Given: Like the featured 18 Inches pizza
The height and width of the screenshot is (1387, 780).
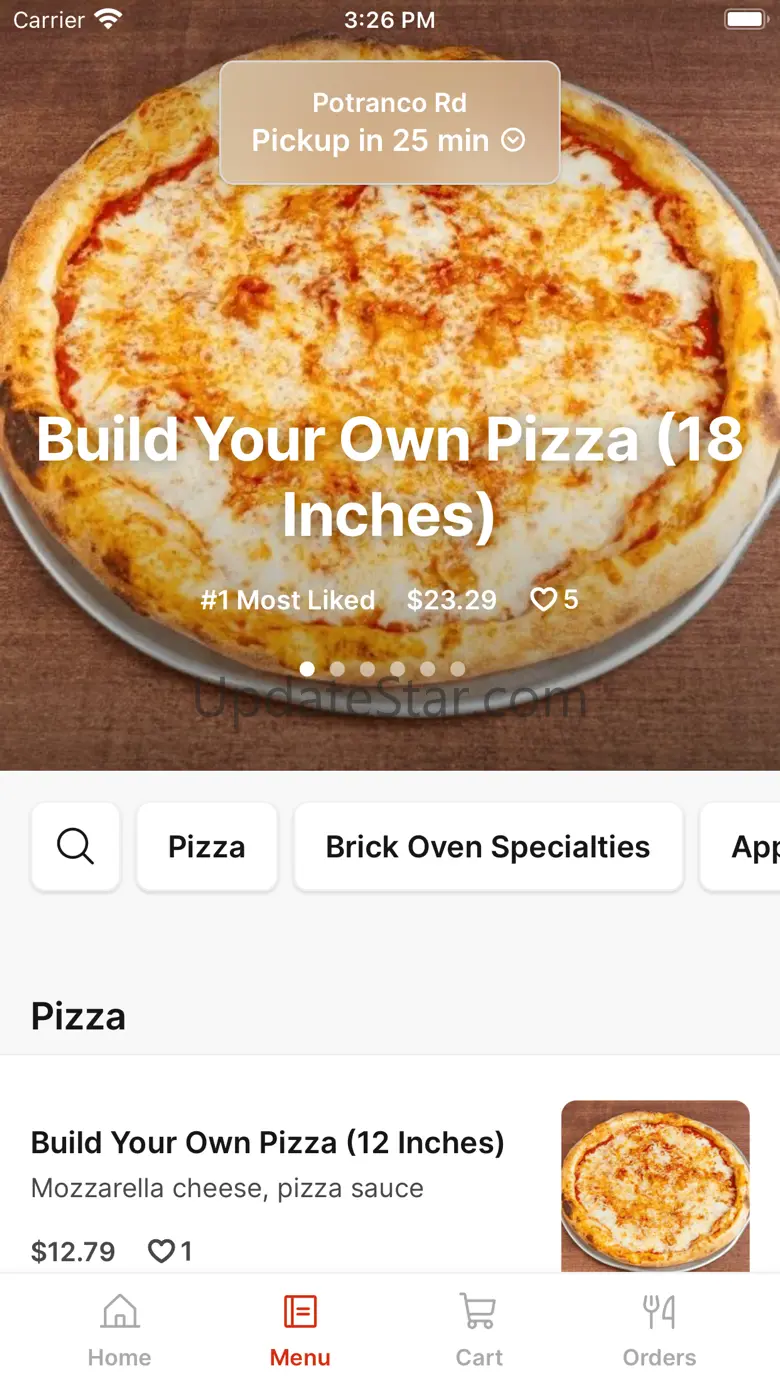Looking at the screenshot, I should [543, 600].
